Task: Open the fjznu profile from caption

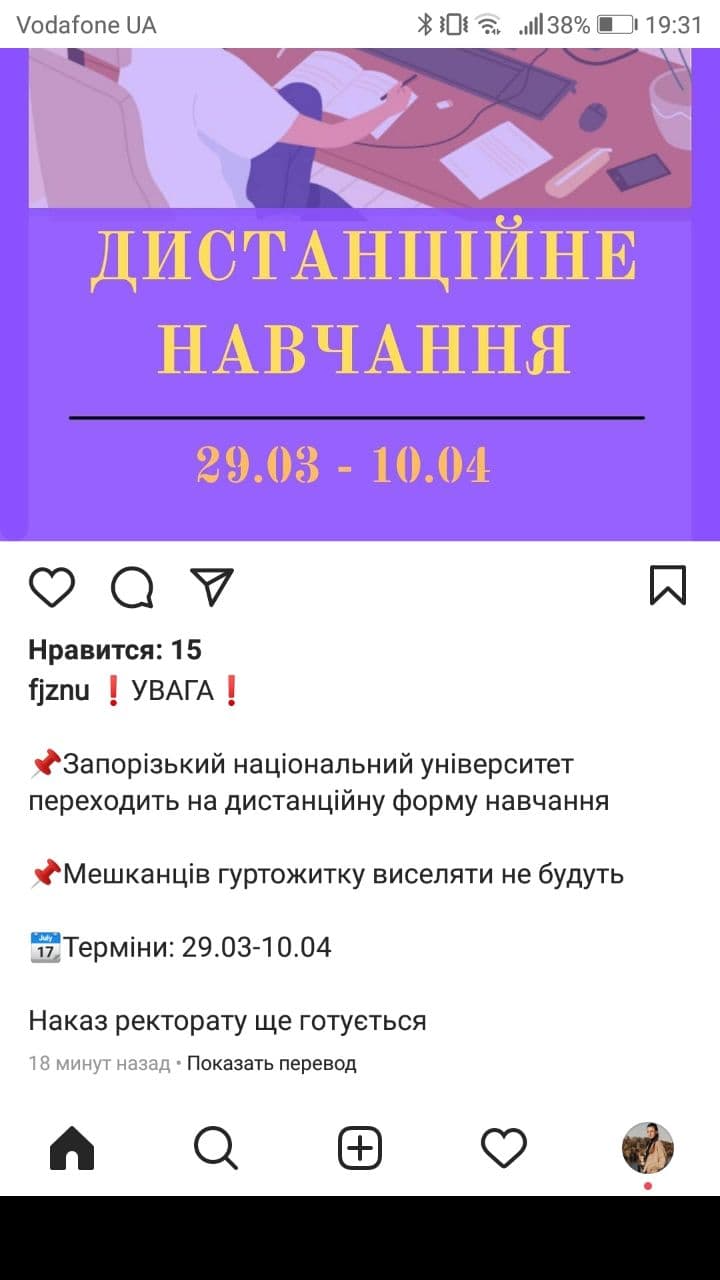Action: pos(59,691)
